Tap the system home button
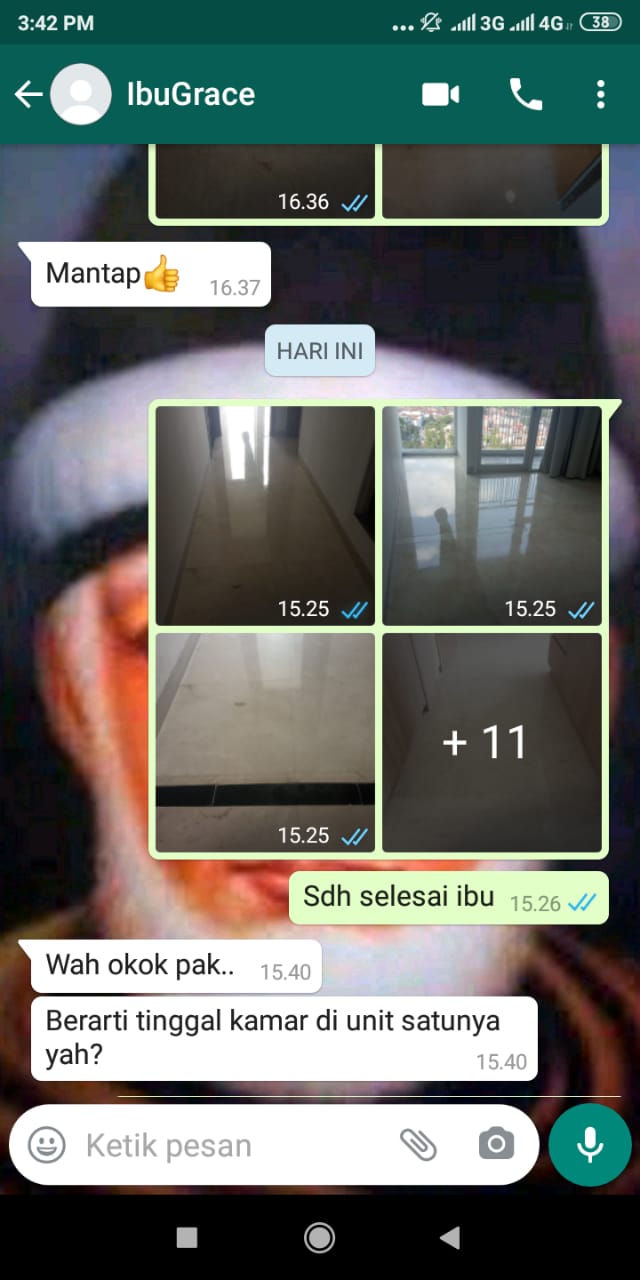The image size is (640, 1280). [319, 1238]
